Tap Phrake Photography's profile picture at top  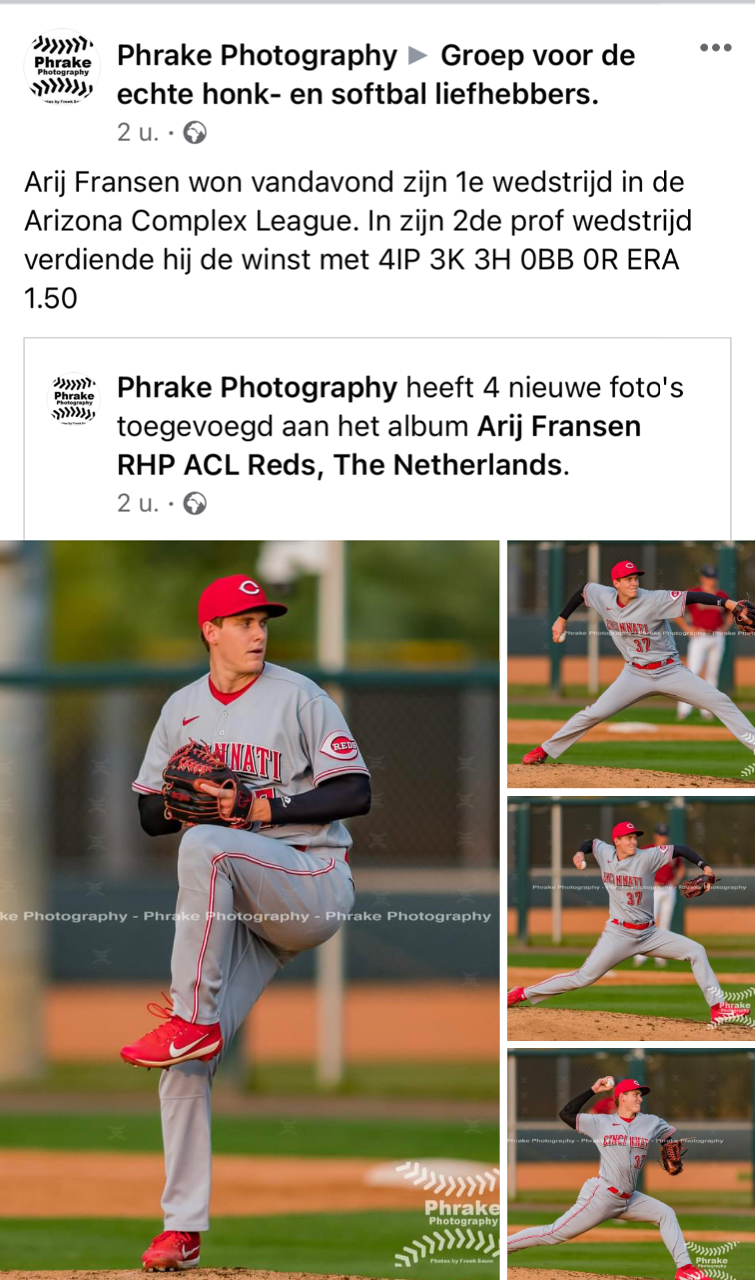pyautogui.click(x=61, y=69)
